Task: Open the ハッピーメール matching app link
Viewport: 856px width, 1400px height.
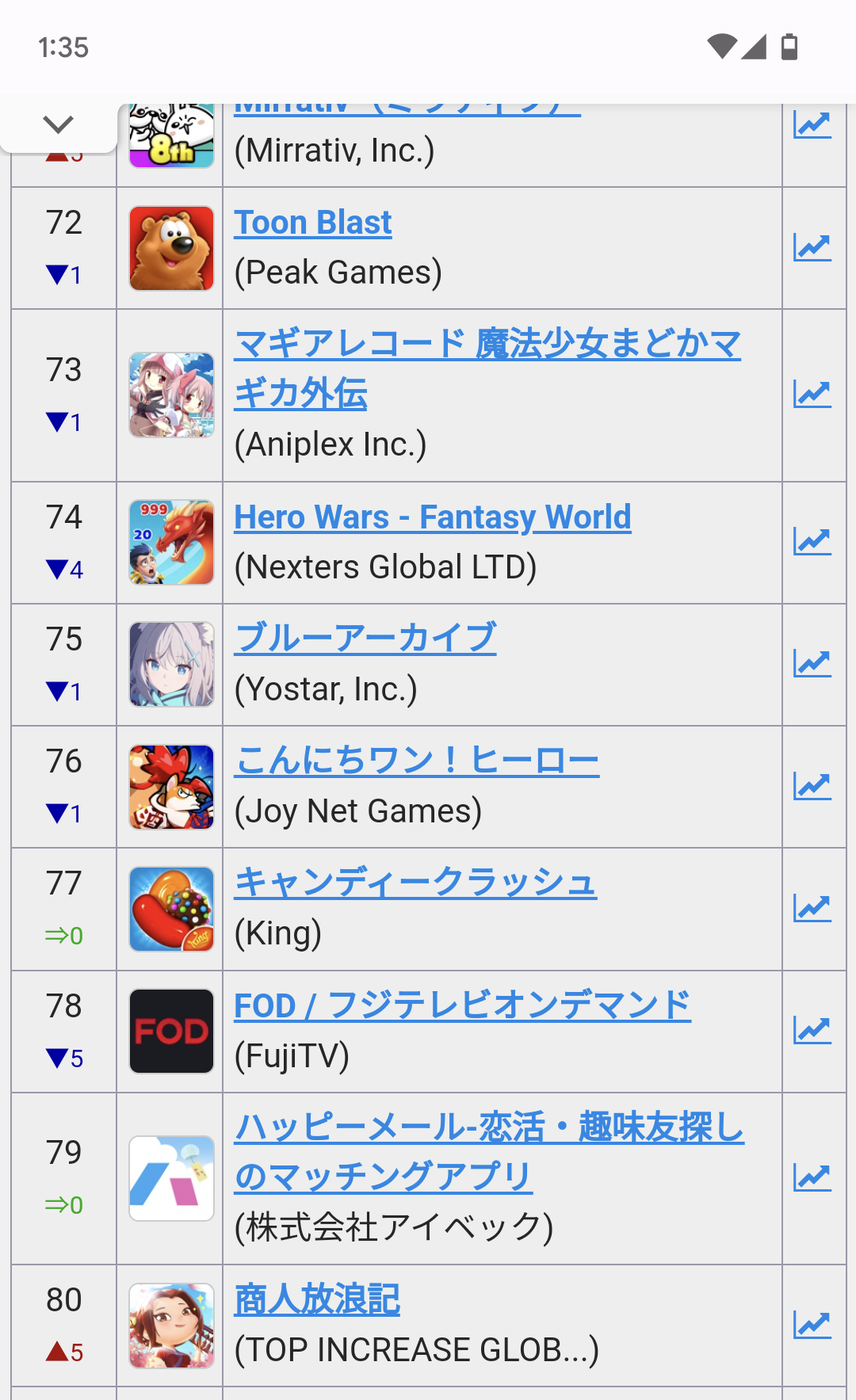Action: 489,1152
